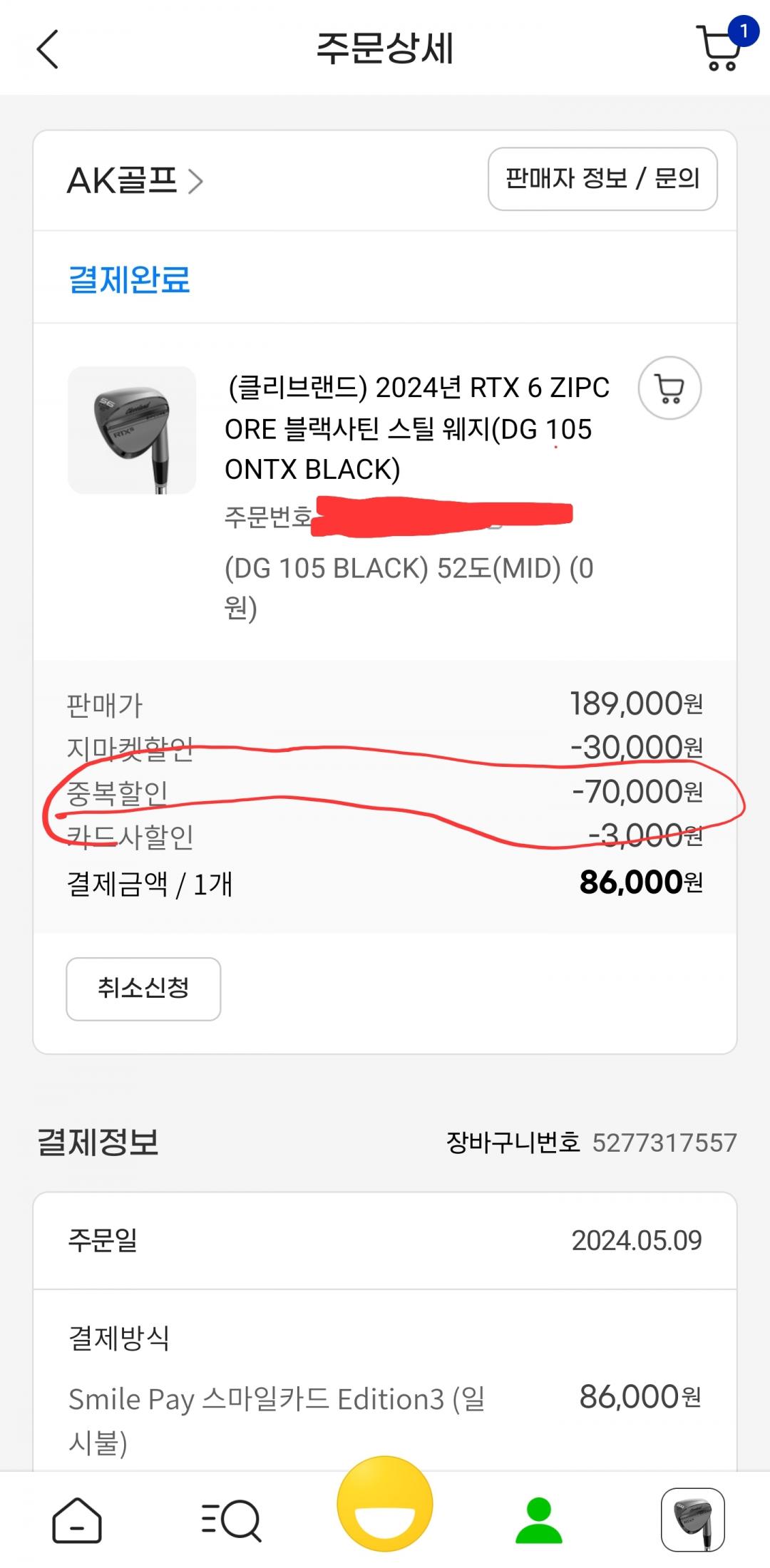Request order cancellation with 취소신청
Screen dimensions: 770x1568
(143, 989)
